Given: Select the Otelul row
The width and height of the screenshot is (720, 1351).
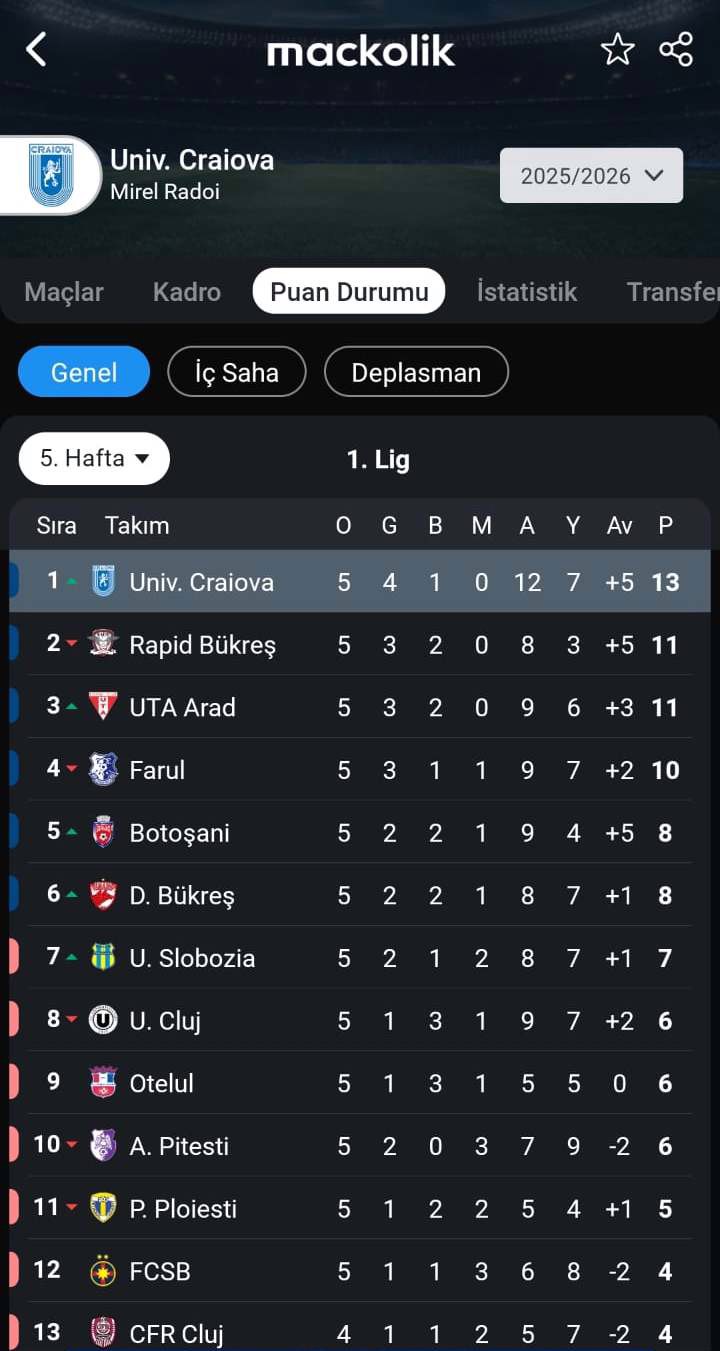Looking at the screenshot, I should (x=360, y=1082).
